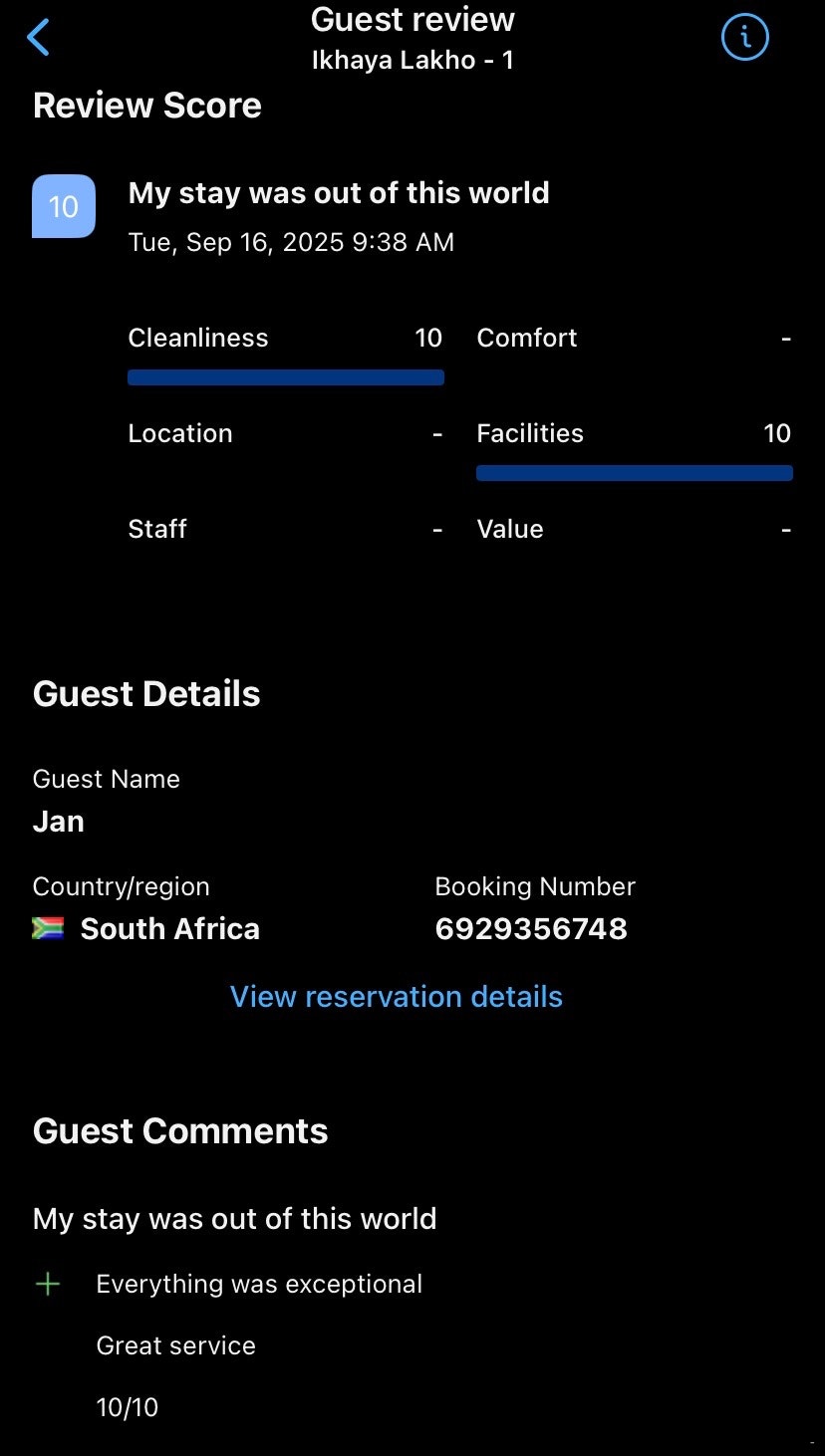Open the info icon in the header
The width and height of the screenshot is (825, 1456).
point(744,38)
